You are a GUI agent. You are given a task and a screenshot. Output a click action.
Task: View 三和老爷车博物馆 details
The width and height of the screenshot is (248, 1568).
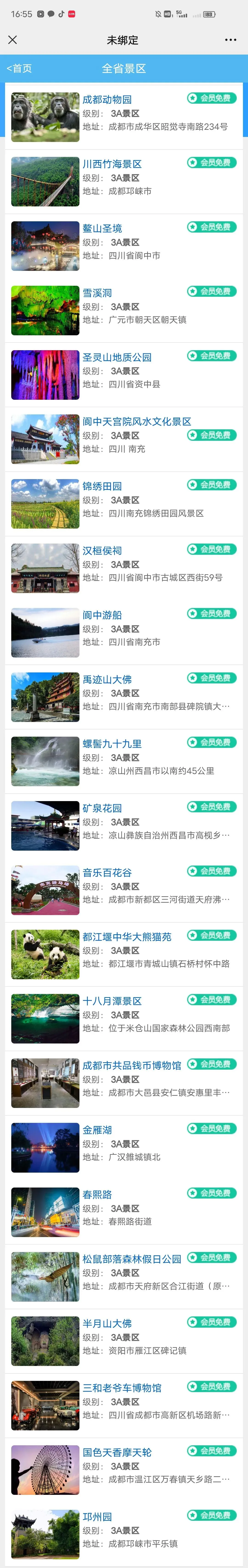[122, 1388]
